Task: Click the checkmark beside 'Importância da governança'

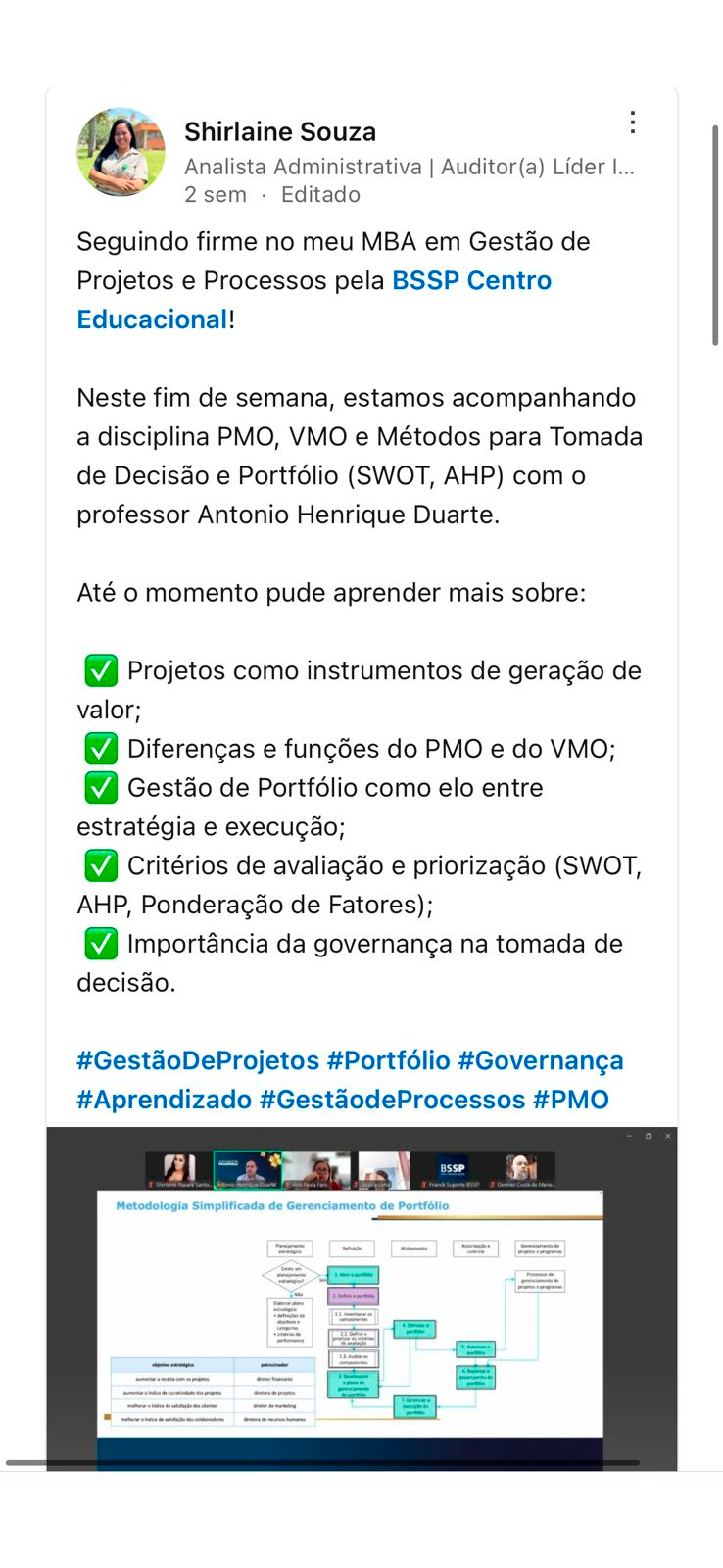Action: (99, 944)
